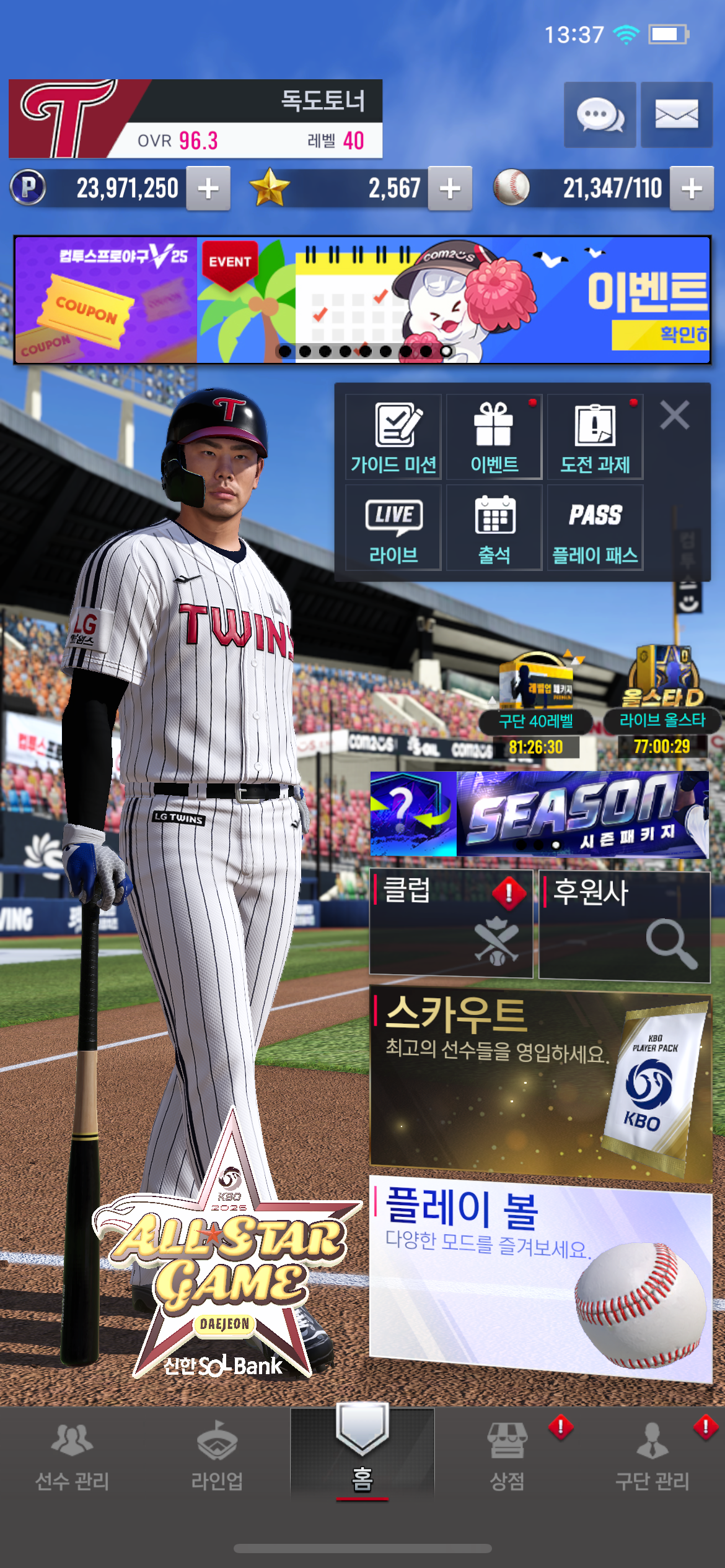The width and height of the screenshot is (725, 1568).
Task: Add more P points with plus button
Action: pyautogui.click(x=208, y=188)
